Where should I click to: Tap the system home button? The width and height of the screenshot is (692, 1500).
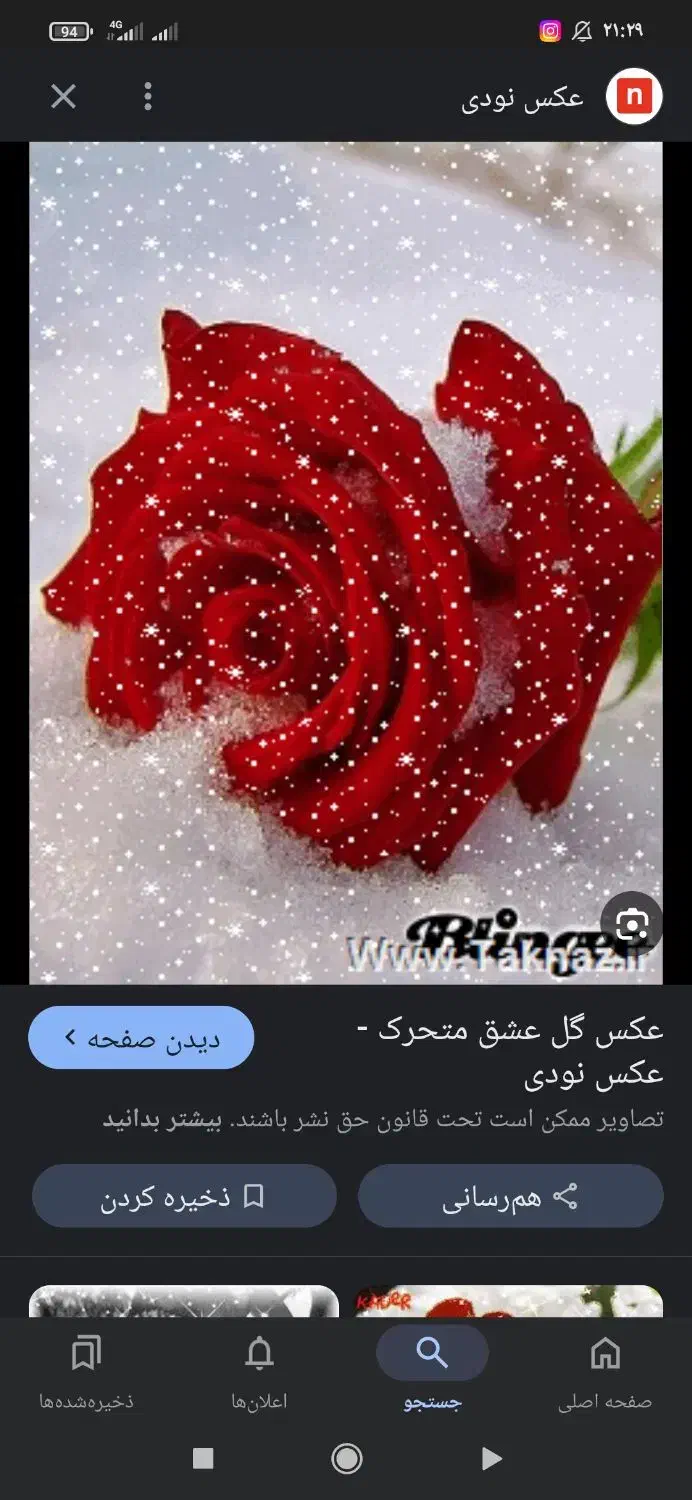346,1459
